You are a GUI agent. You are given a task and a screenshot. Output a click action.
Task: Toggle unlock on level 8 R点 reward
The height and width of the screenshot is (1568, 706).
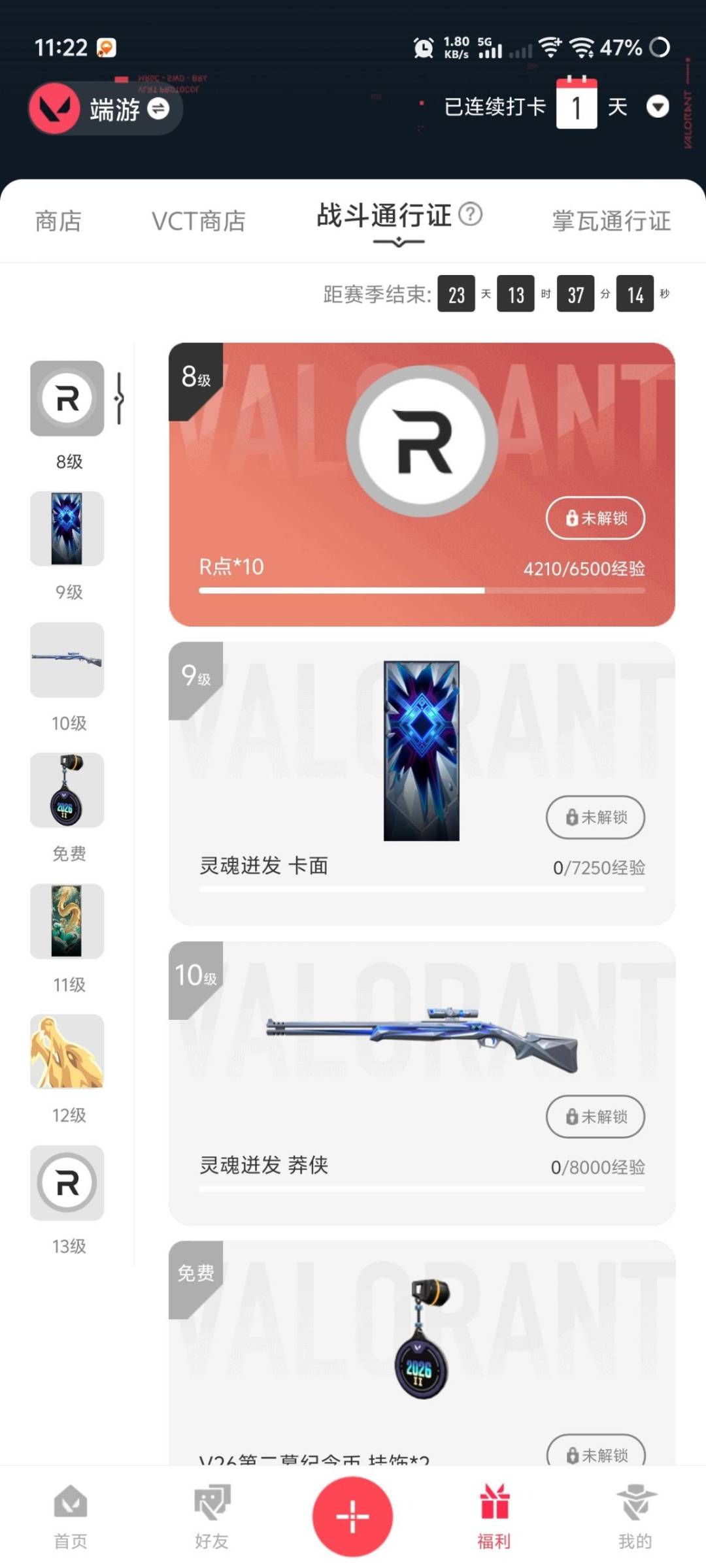(595, 518)
